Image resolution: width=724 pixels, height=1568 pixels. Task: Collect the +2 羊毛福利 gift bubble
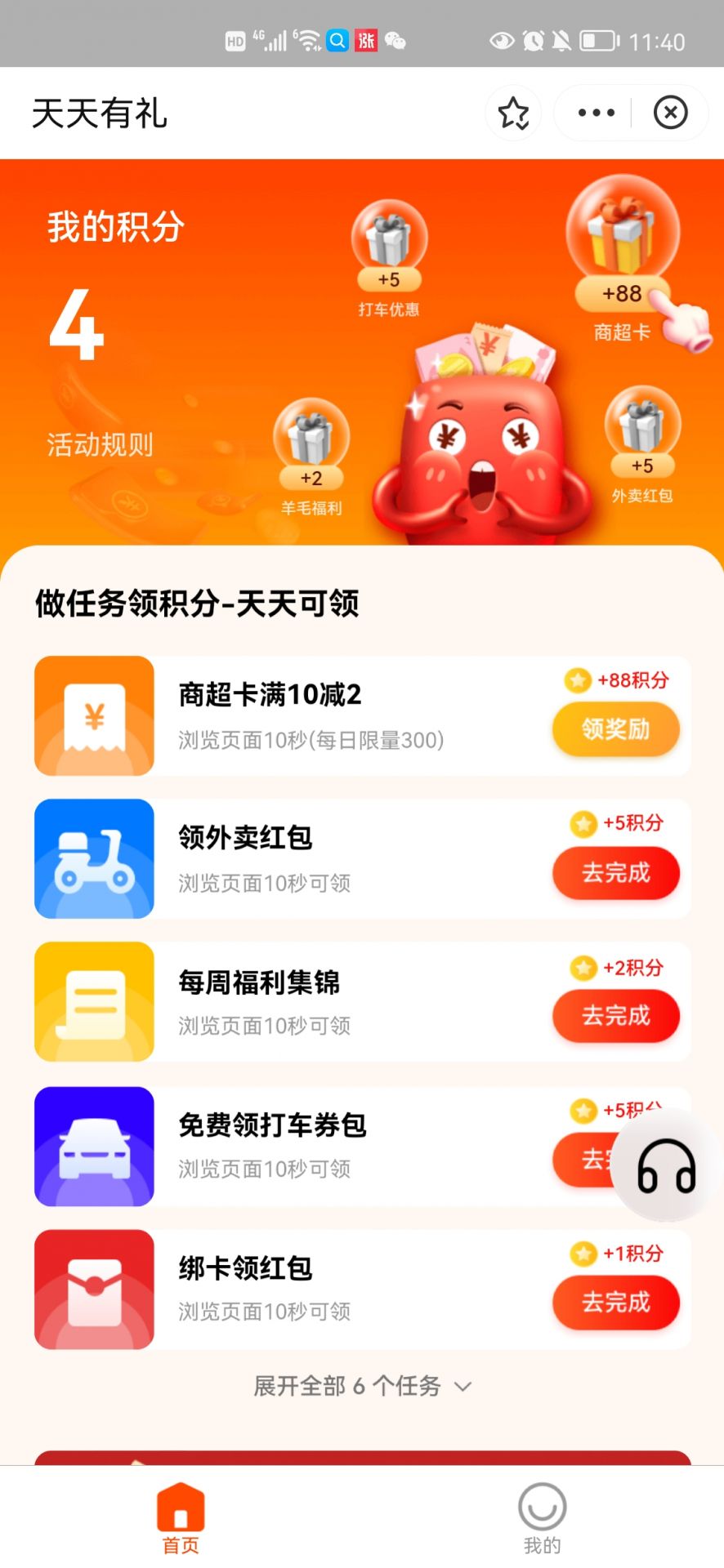pyautogui.click(x=311, y=443)
